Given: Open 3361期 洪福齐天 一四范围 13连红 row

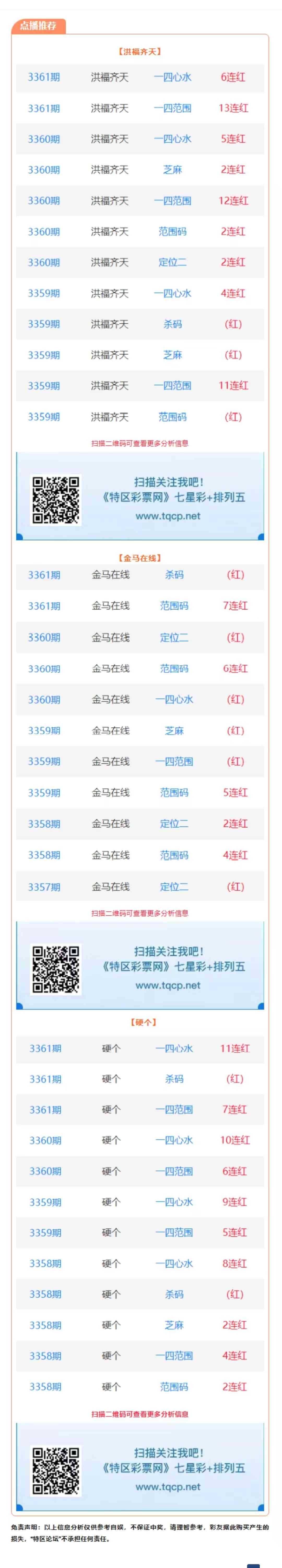Looking at the screenshot, I should [x=140, y=108].
